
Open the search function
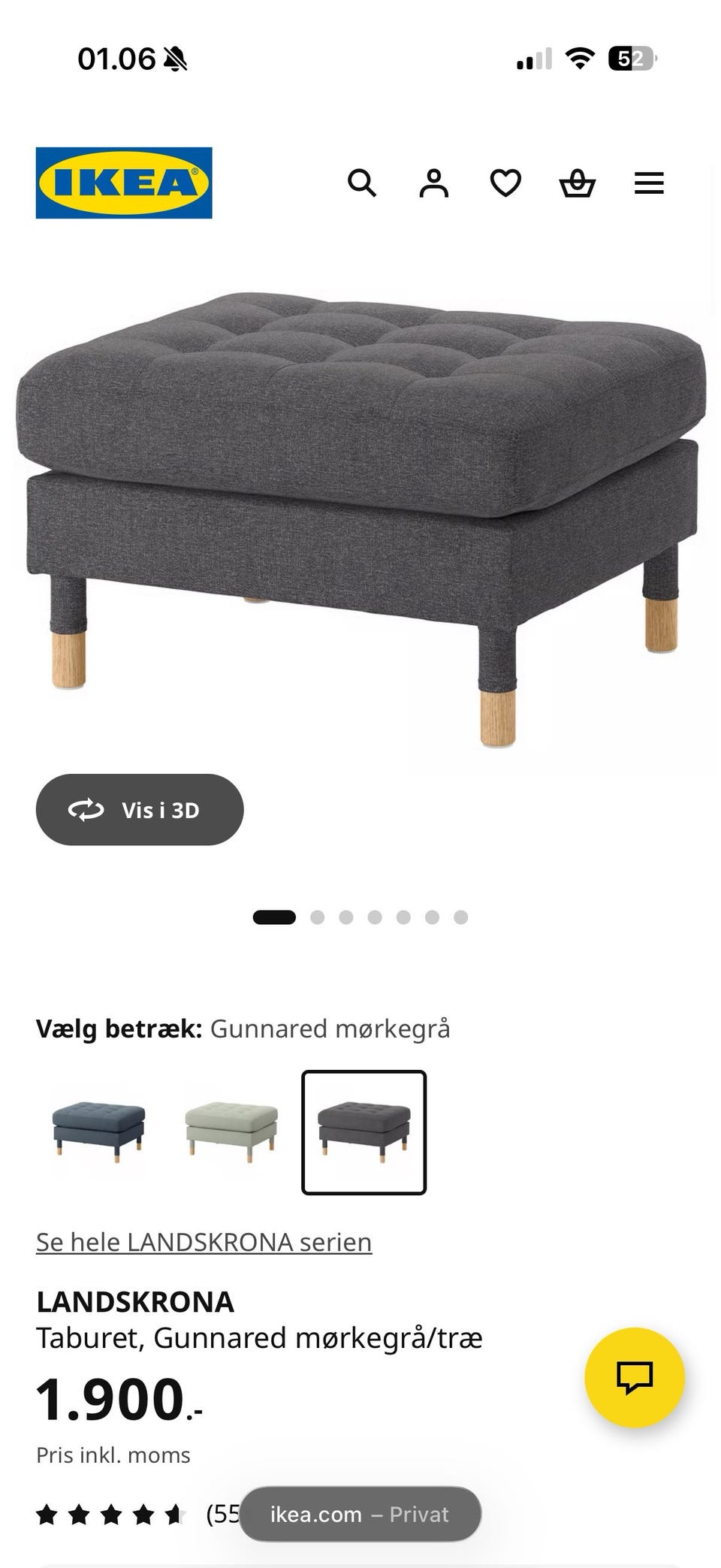(x=364, y=183)
